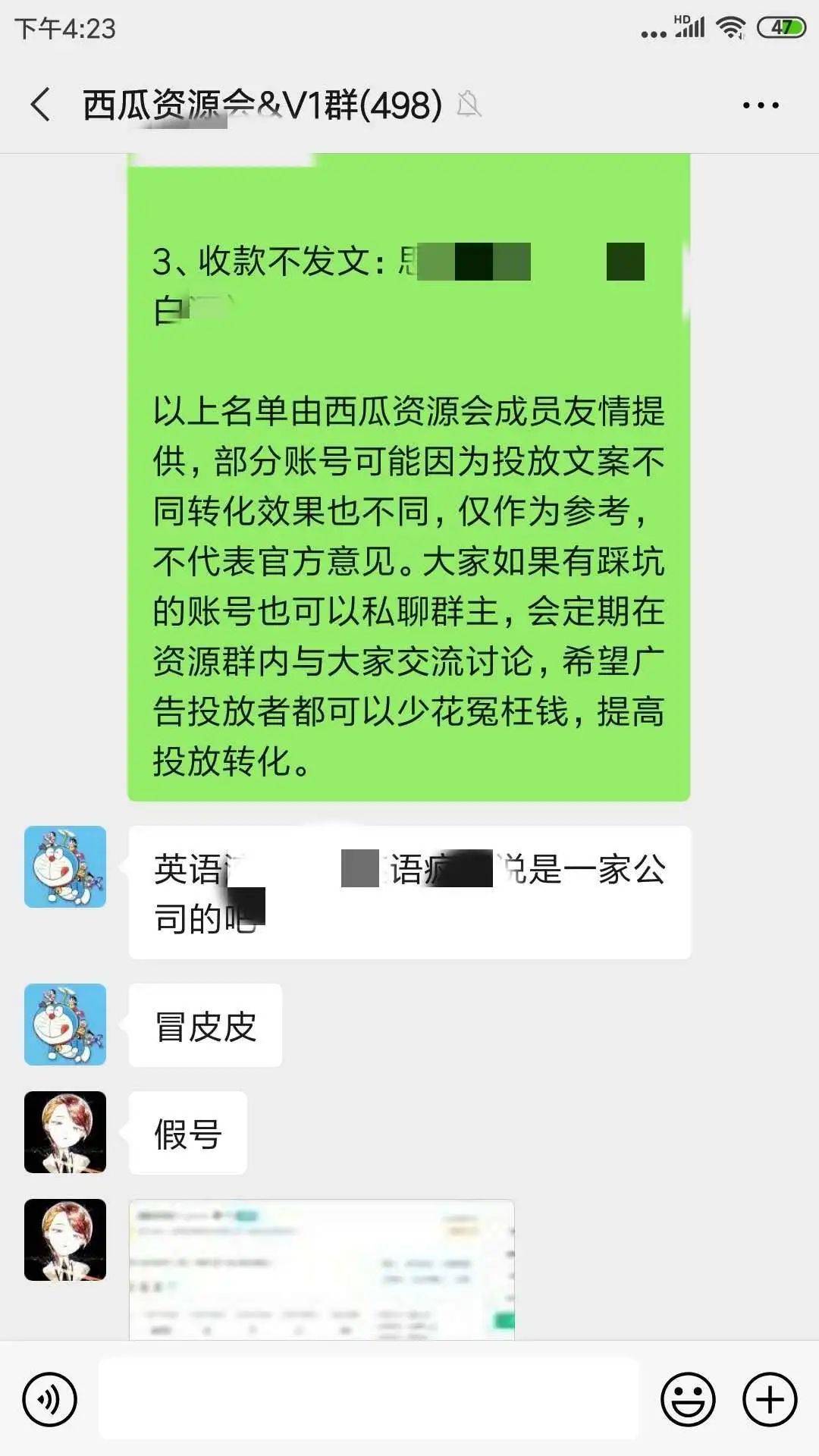Open the blurry shared screenshot image

click(322, 1269)
